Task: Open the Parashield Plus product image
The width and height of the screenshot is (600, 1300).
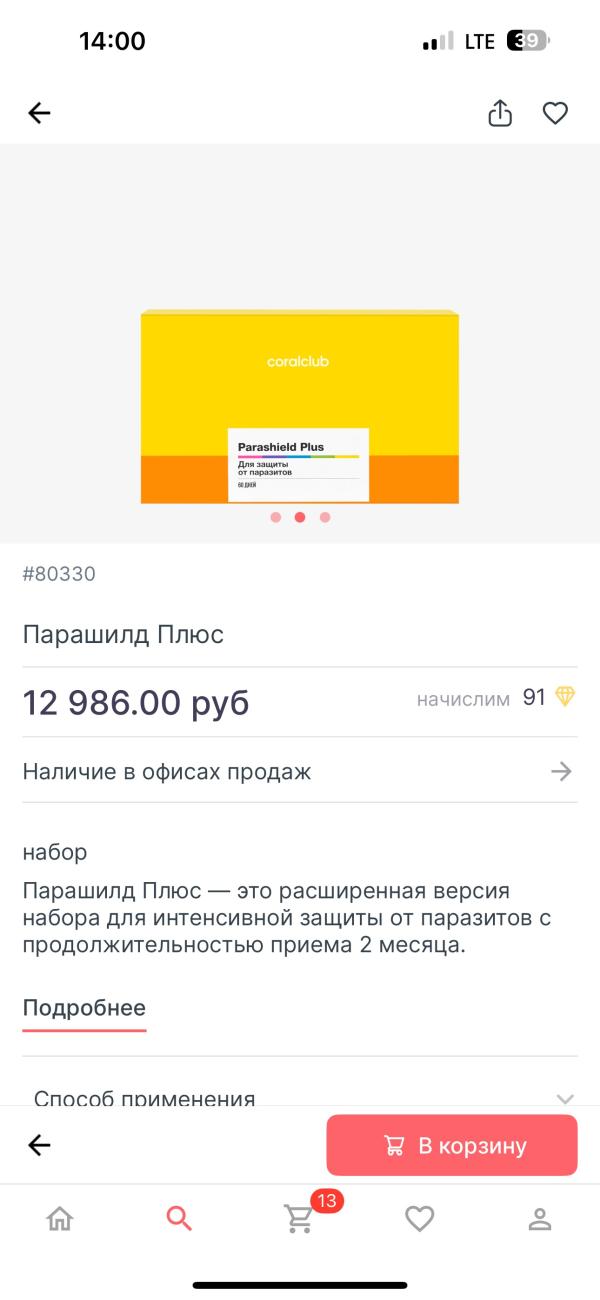Action: (300, 407)
